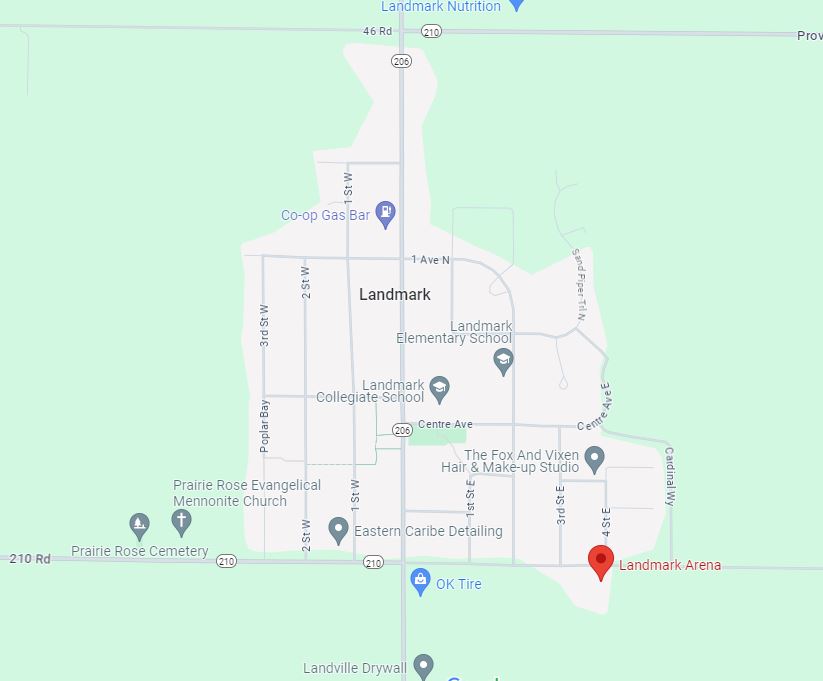This screenshot has width=823, height=681.
Task: Tap the OK Tire shop marker
Action: click(x=421, y=580)
